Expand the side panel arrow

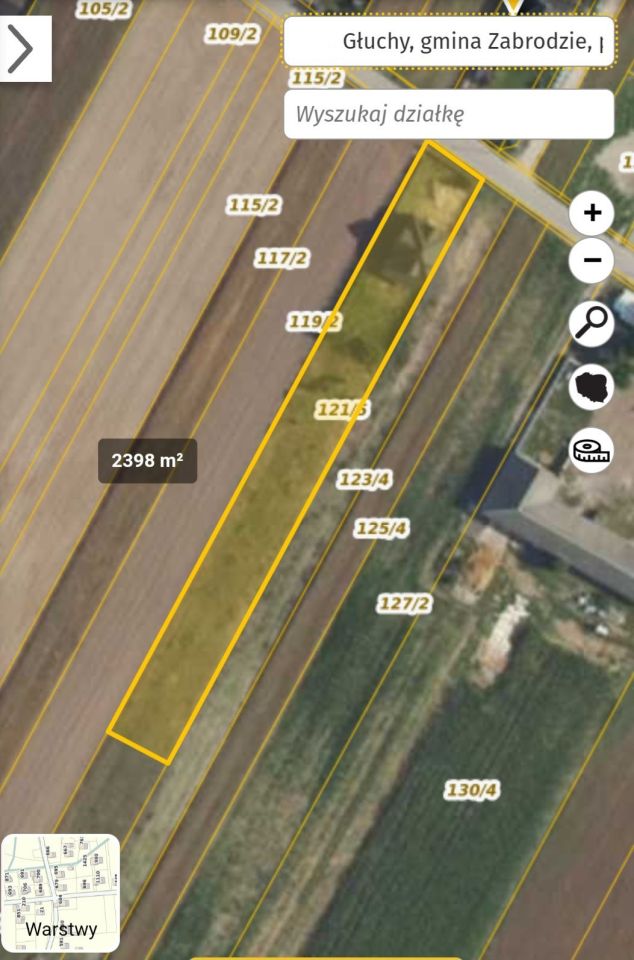coord(22,48)
